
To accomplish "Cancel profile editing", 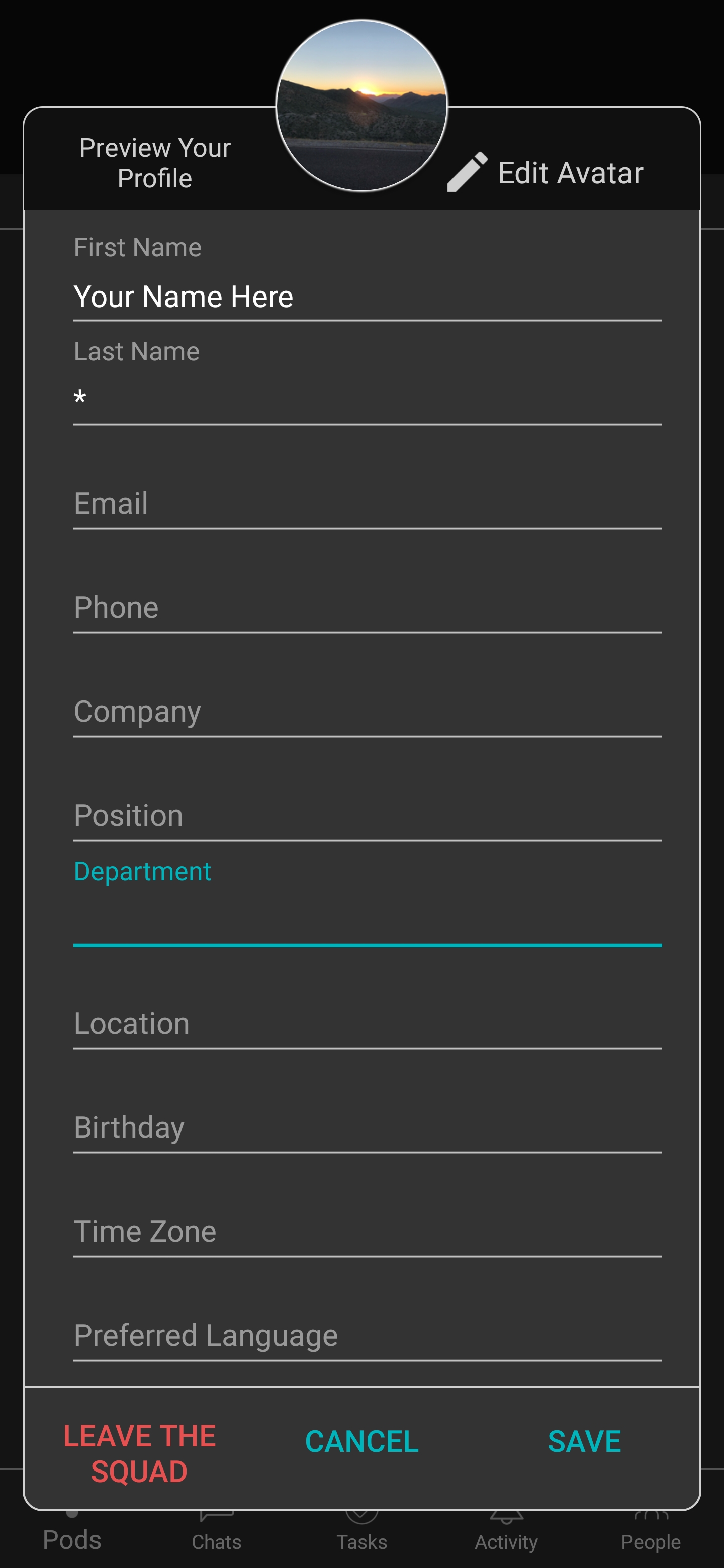I will point(361,1441).
